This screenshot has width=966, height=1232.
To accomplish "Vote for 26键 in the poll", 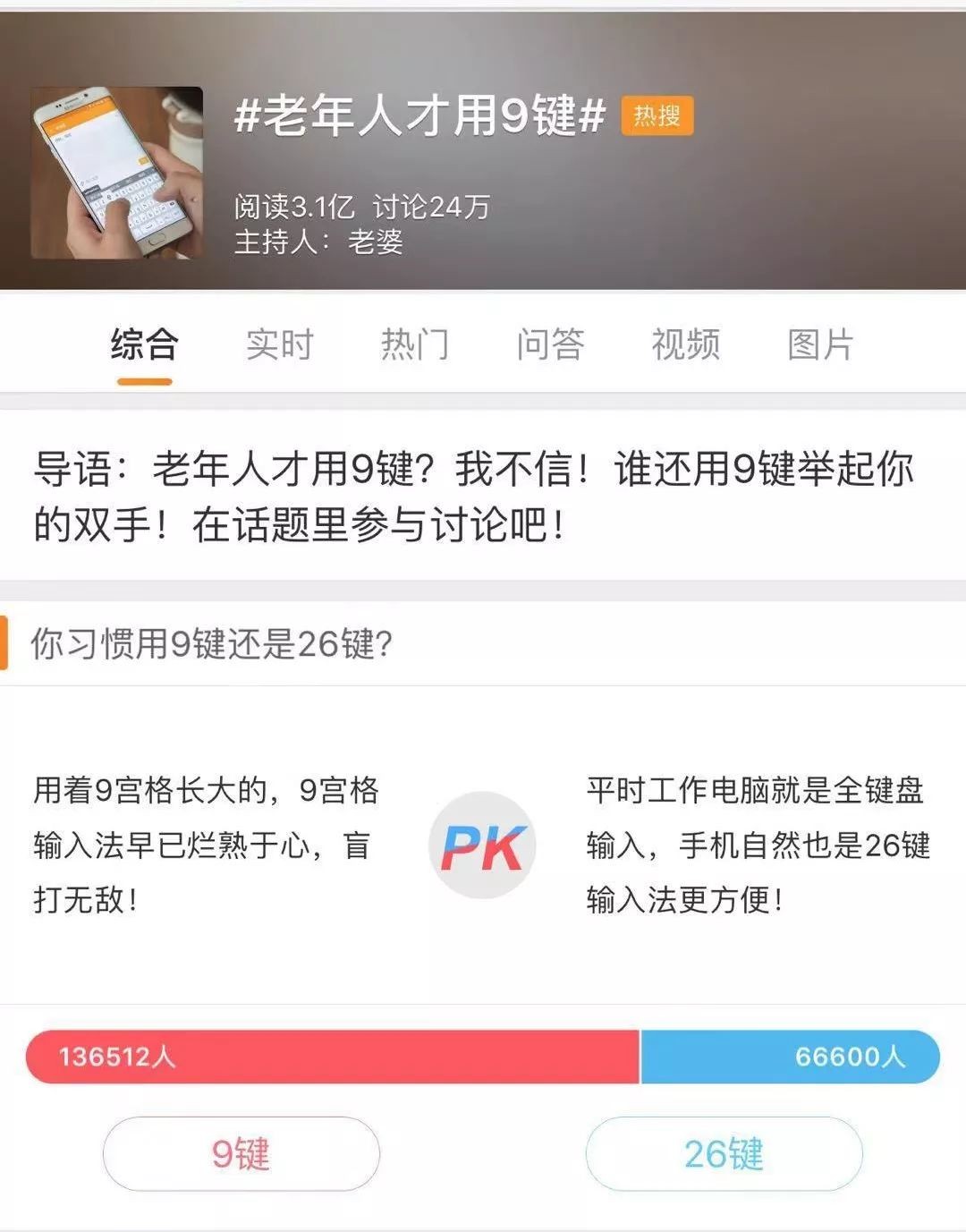I will pyautogui.click(x=724, y=1153).
